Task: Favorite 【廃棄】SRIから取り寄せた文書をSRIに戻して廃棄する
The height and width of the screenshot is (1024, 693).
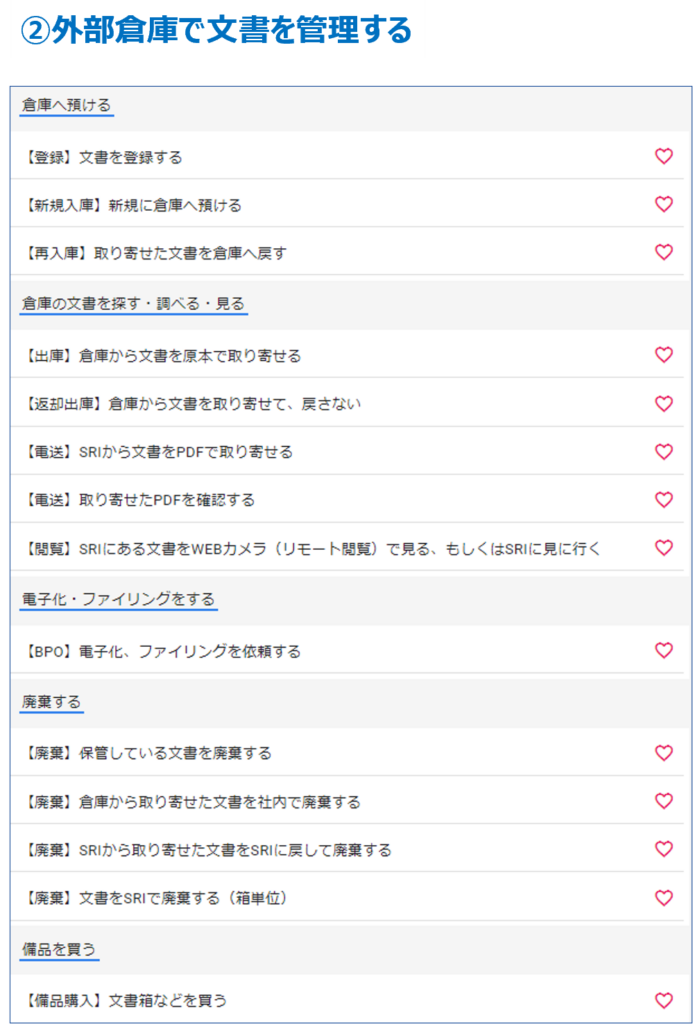Action: pyautogui.click(x=663, y=849)
